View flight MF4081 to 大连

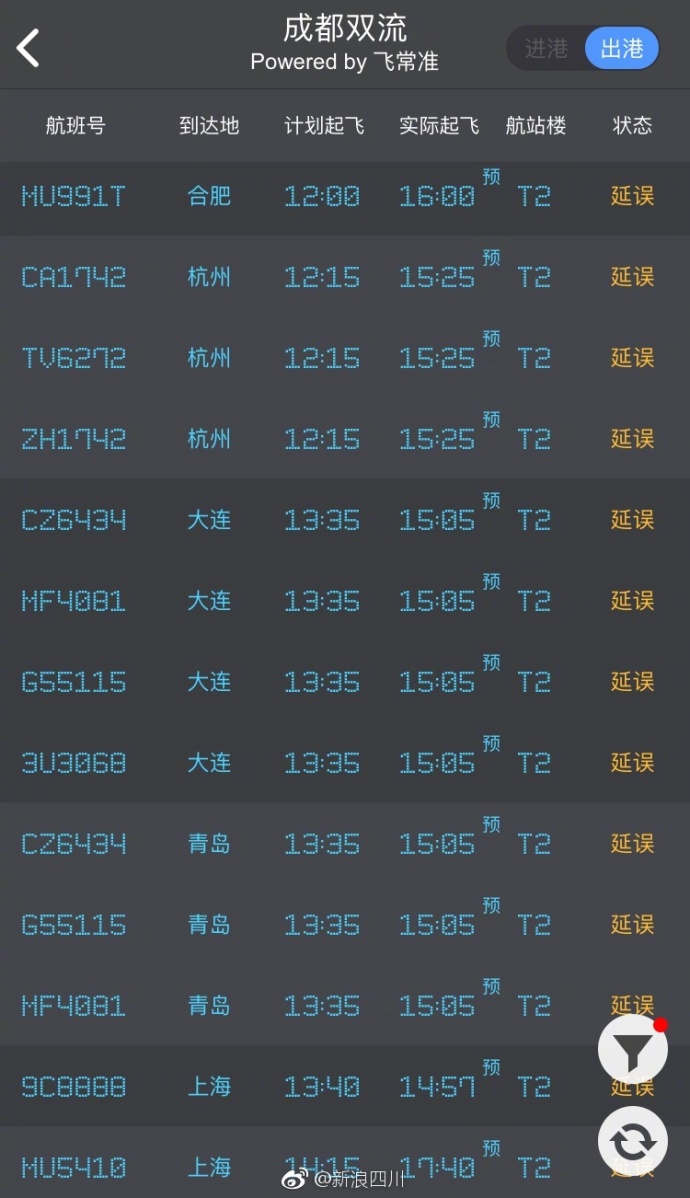(345, 601)
